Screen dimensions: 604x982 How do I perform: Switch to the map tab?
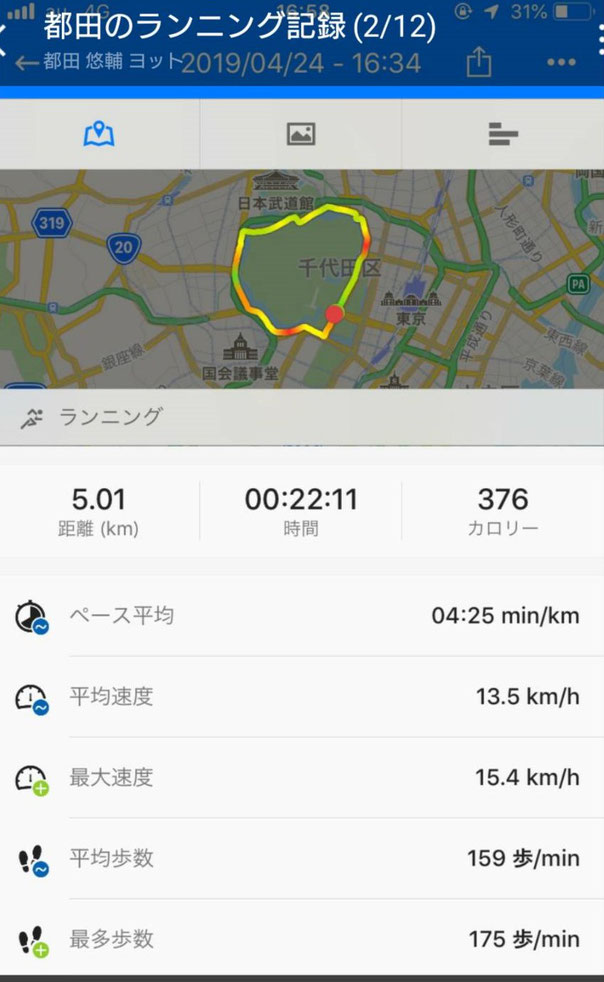pyautogui.click(x=99, y=134)
